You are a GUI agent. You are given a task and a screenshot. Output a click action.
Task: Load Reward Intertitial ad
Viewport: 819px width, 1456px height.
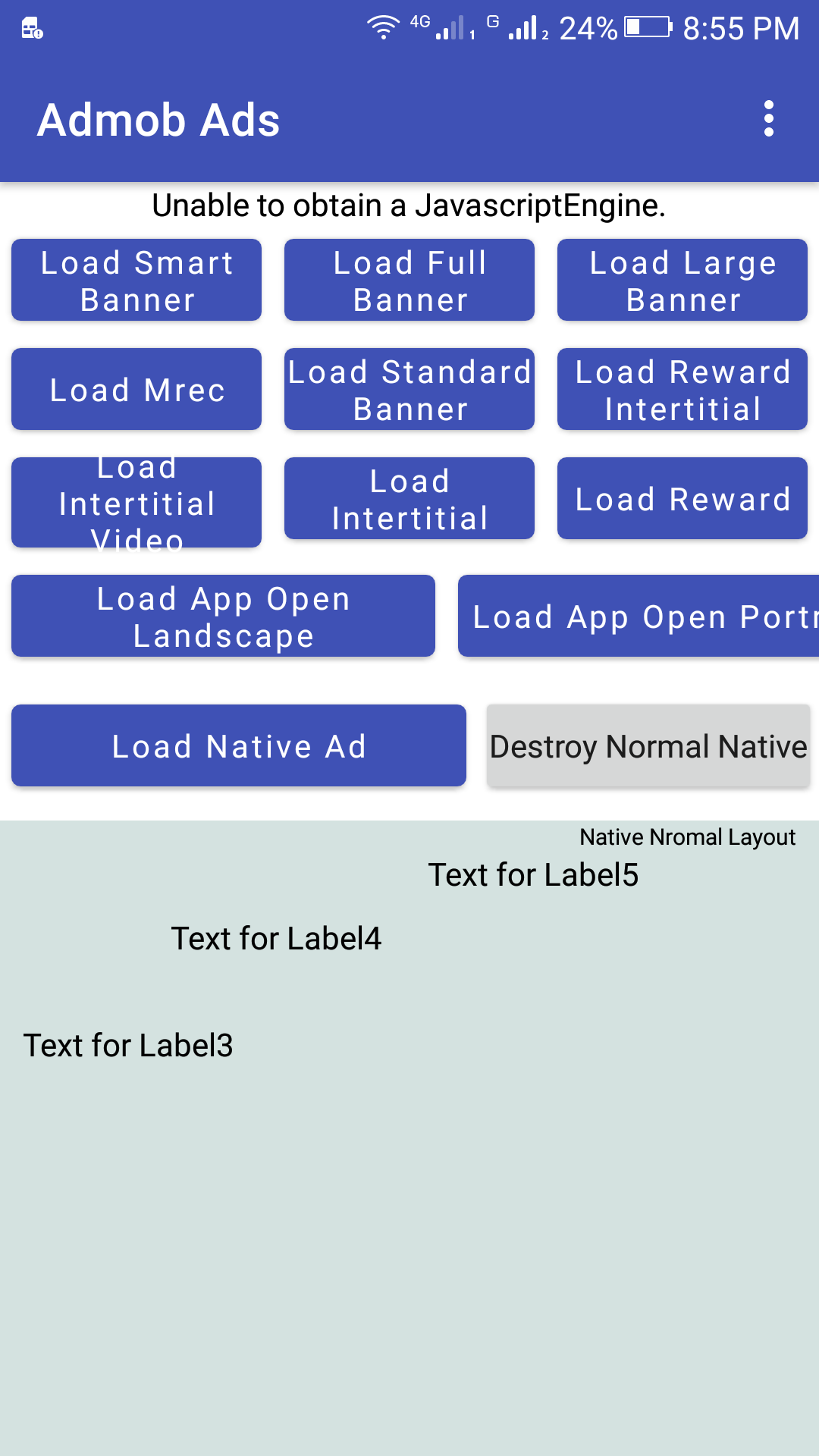(x=682, y=389)
